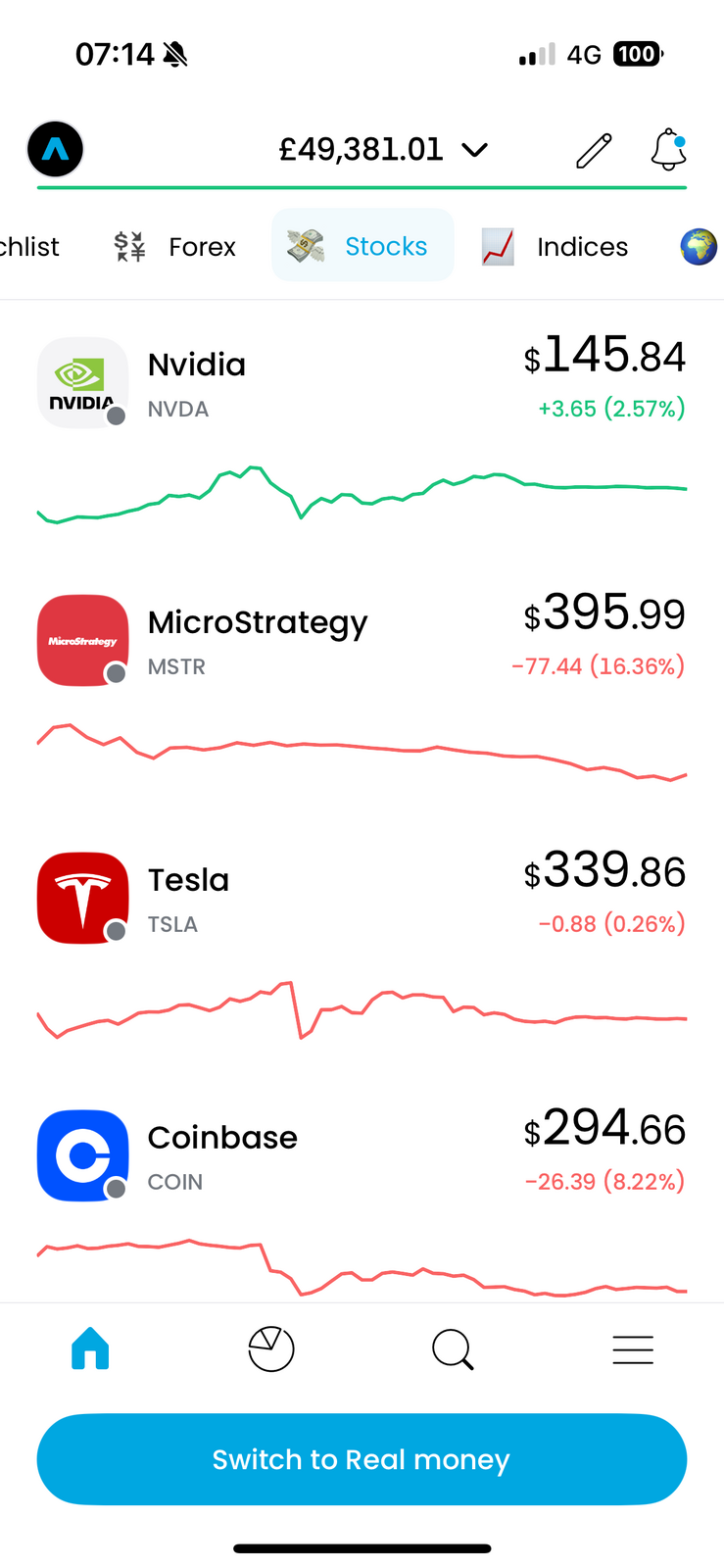Open the portfolio pie chart tab

[x=271, y=1348]
